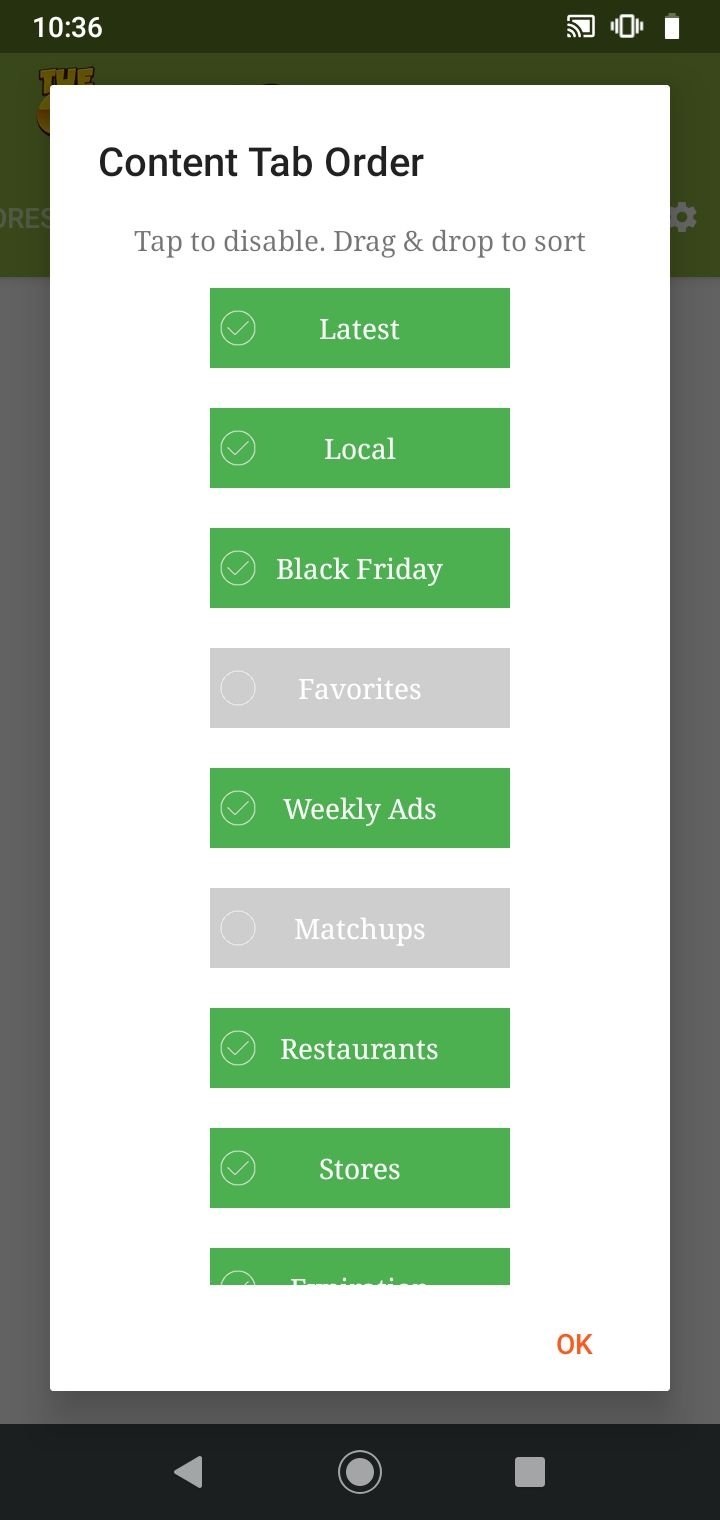Disable the Latest tab

pyautogui.click(x=360, y=328)
